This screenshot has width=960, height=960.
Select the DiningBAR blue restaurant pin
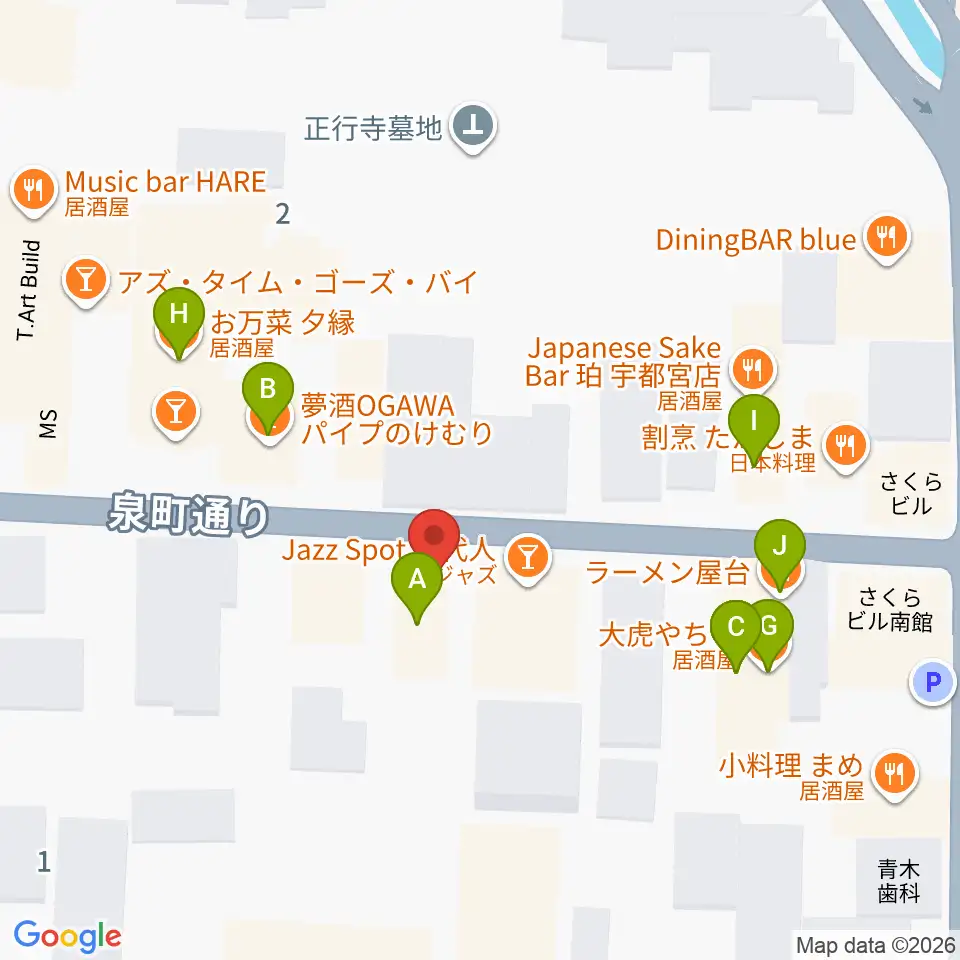[x=887, y=236]
